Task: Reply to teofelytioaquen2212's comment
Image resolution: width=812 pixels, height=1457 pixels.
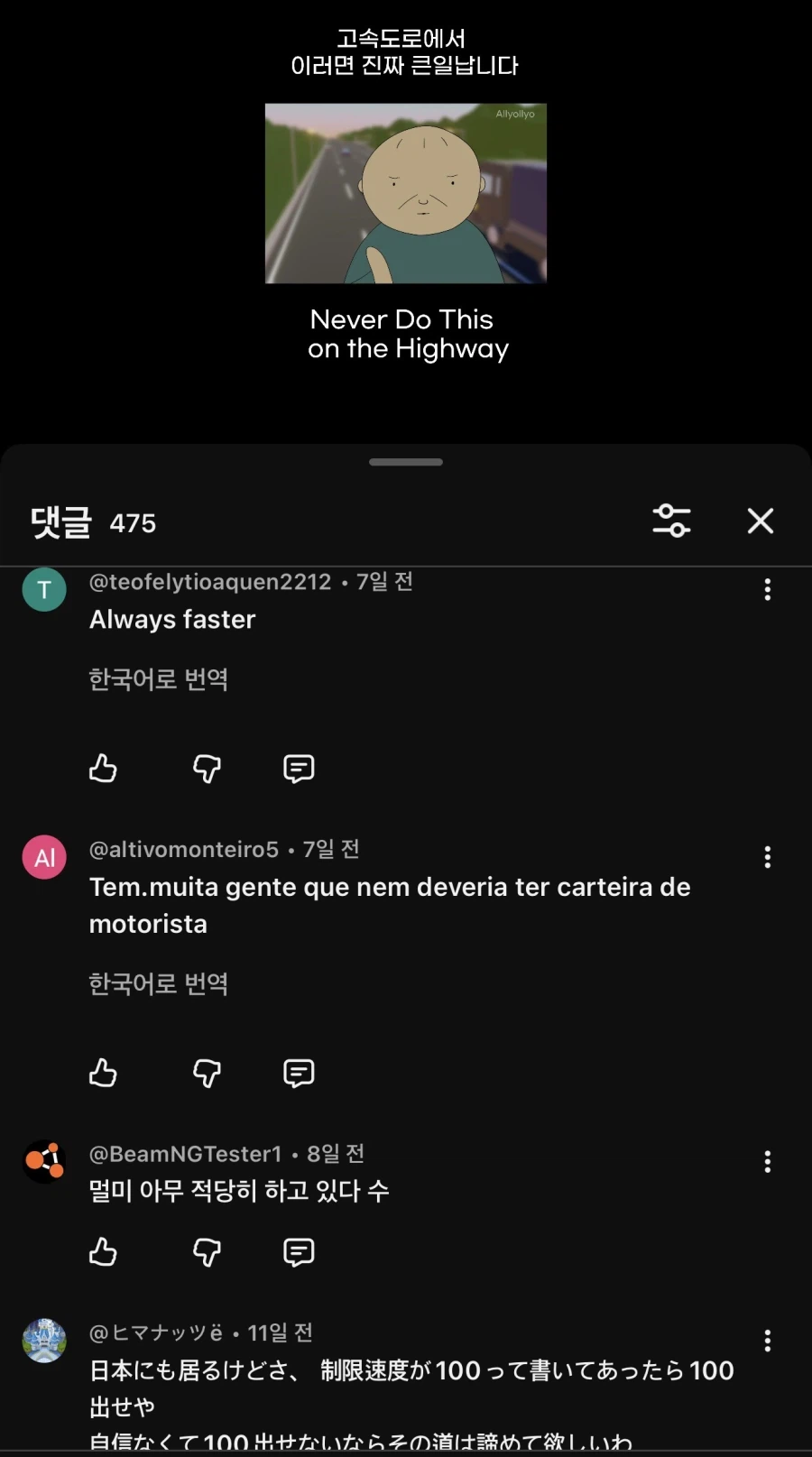Action: coord(299,768)
